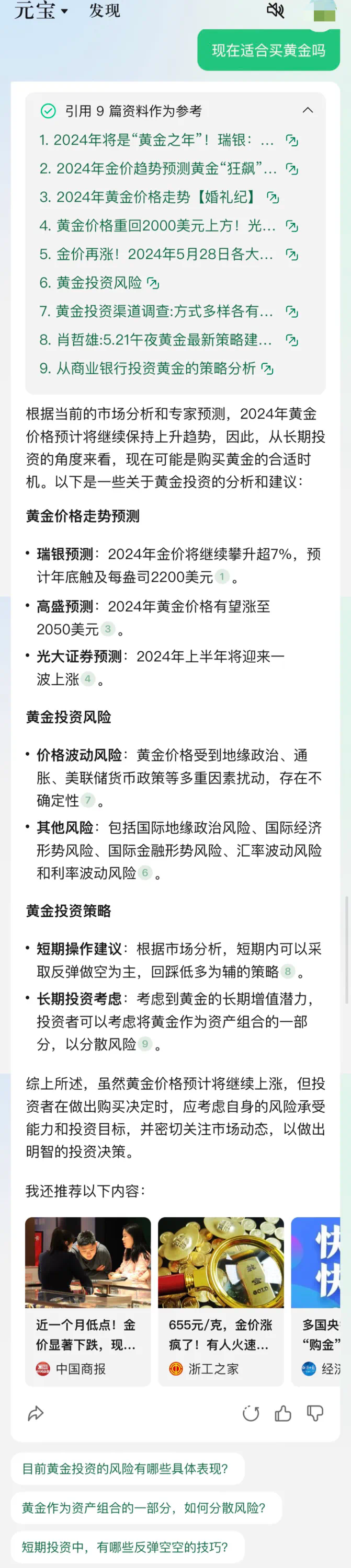Give the answer a thumbs down

point(315,1413)
